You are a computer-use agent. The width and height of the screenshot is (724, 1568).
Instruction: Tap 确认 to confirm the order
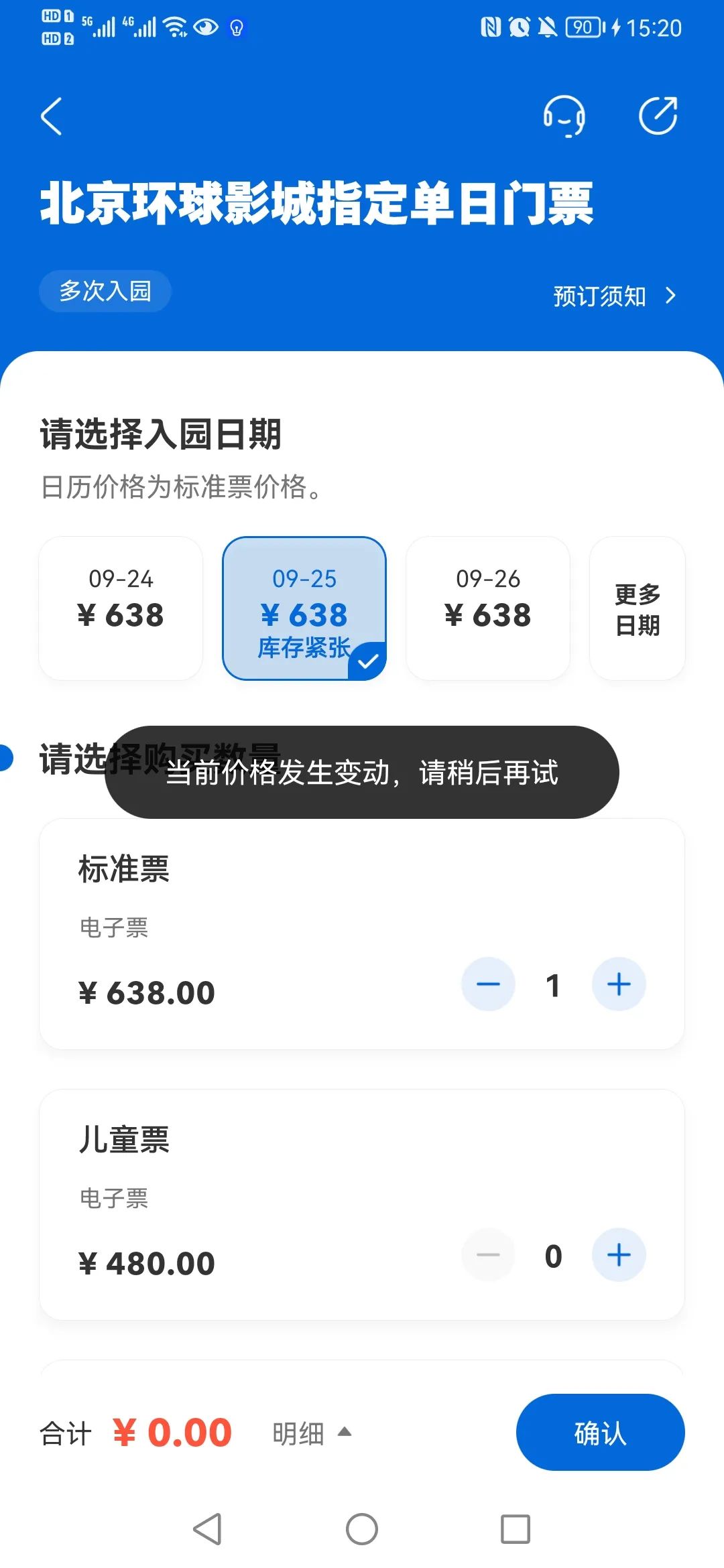coord(600,1433)
